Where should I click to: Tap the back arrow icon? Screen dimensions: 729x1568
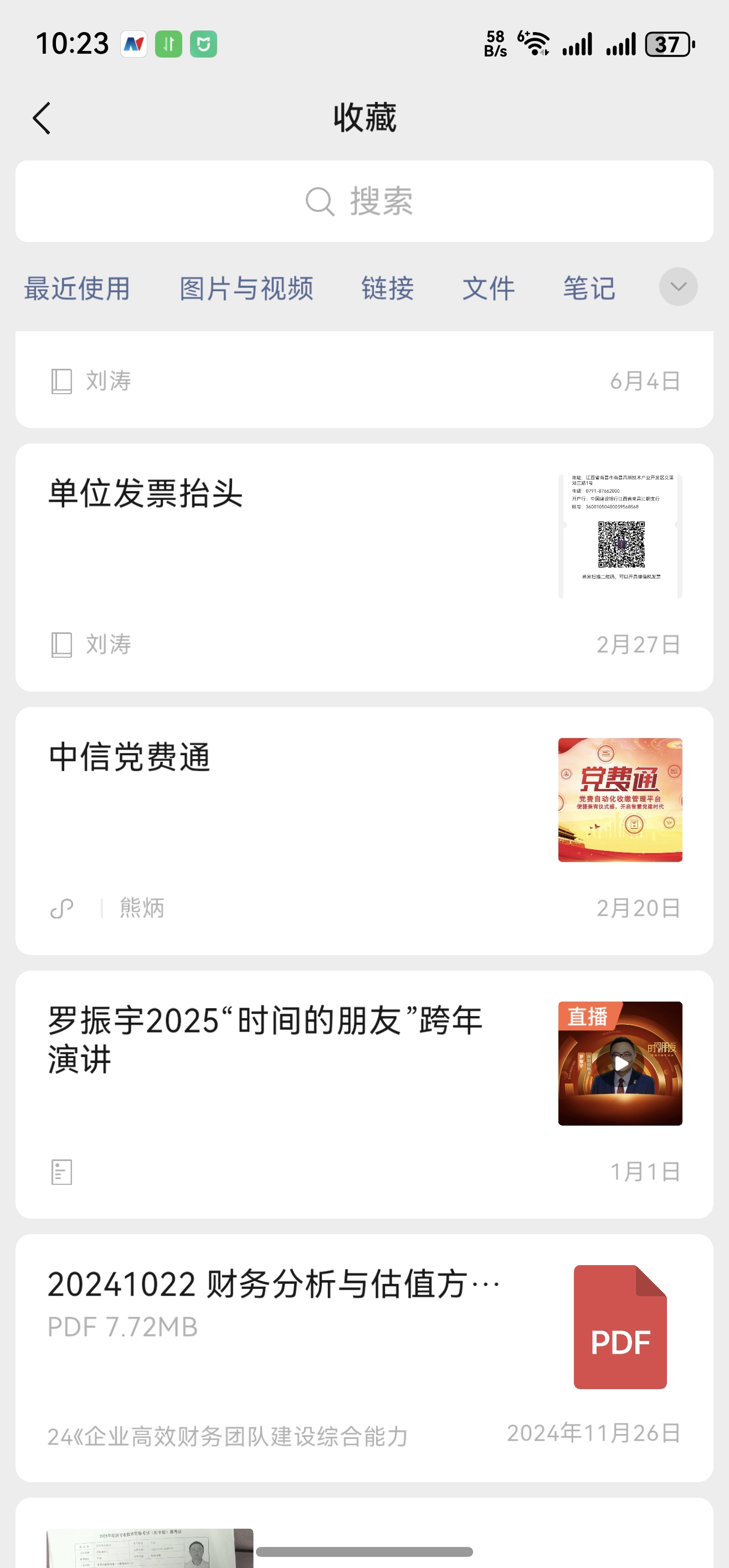click(x=42, y=118)
